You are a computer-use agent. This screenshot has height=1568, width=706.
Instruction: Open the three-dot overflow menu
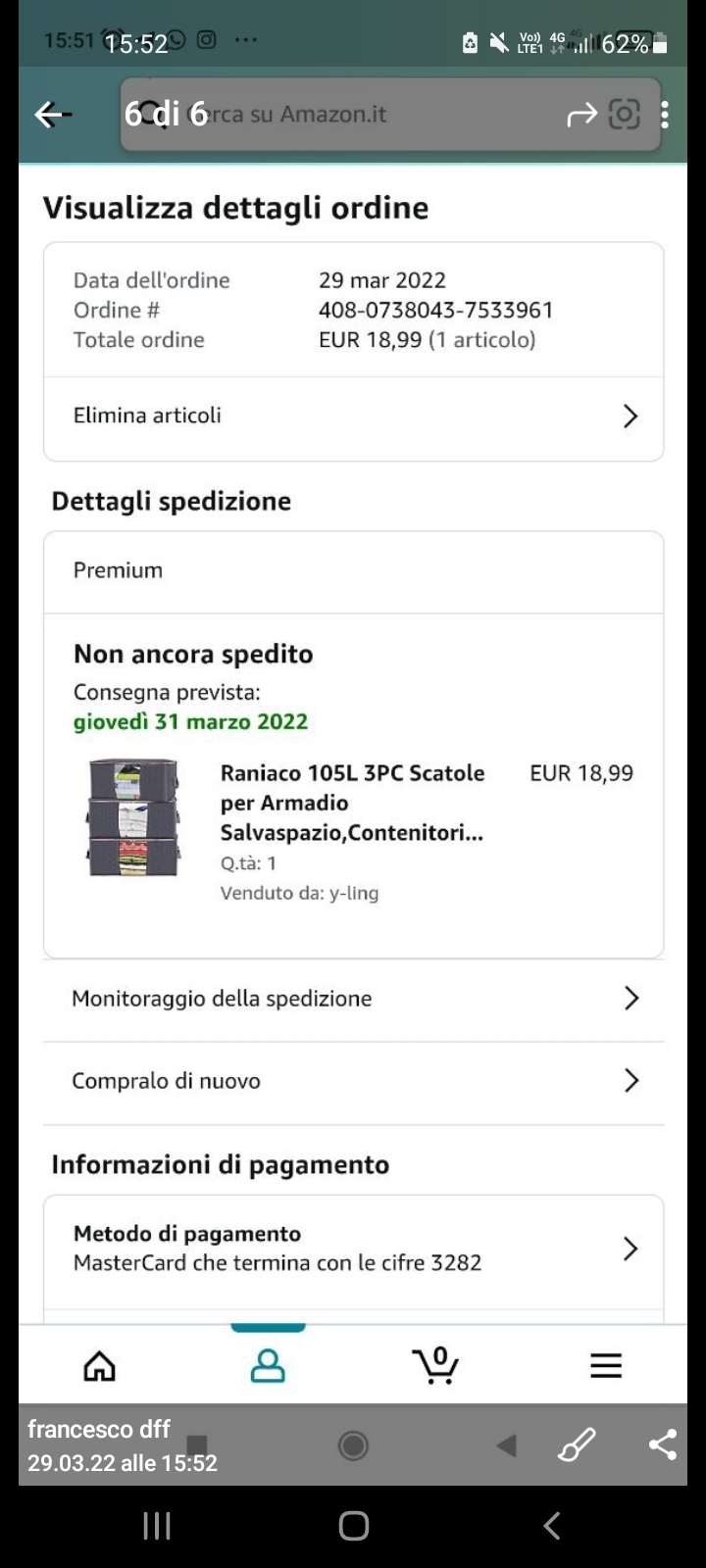(x=665, y=116)
